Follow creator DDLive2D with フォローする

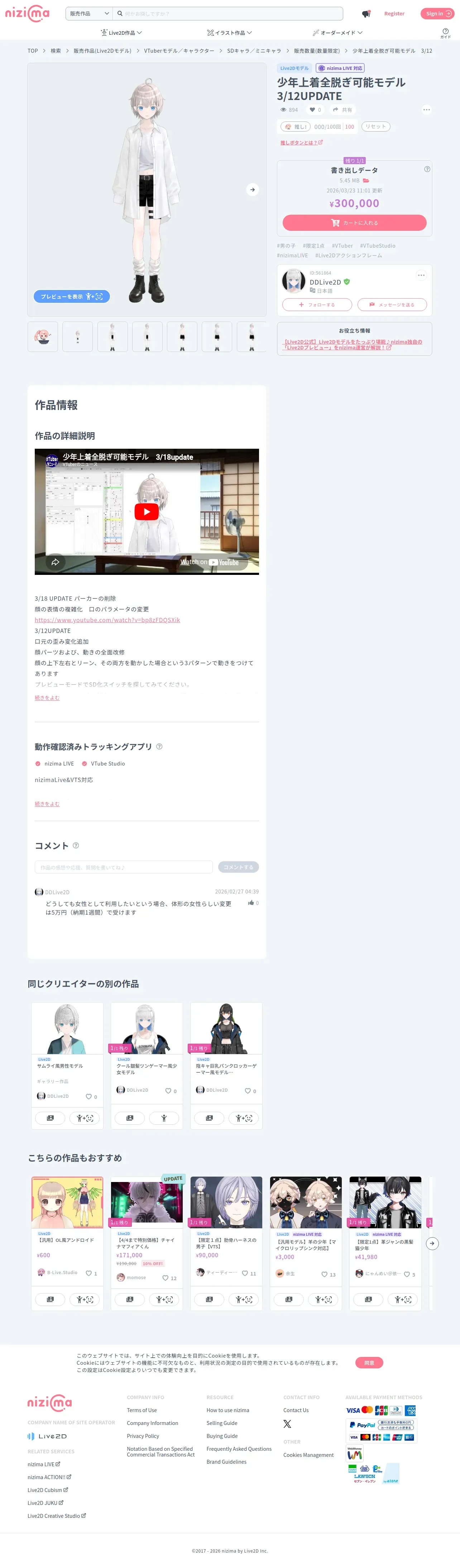(317, 304)
